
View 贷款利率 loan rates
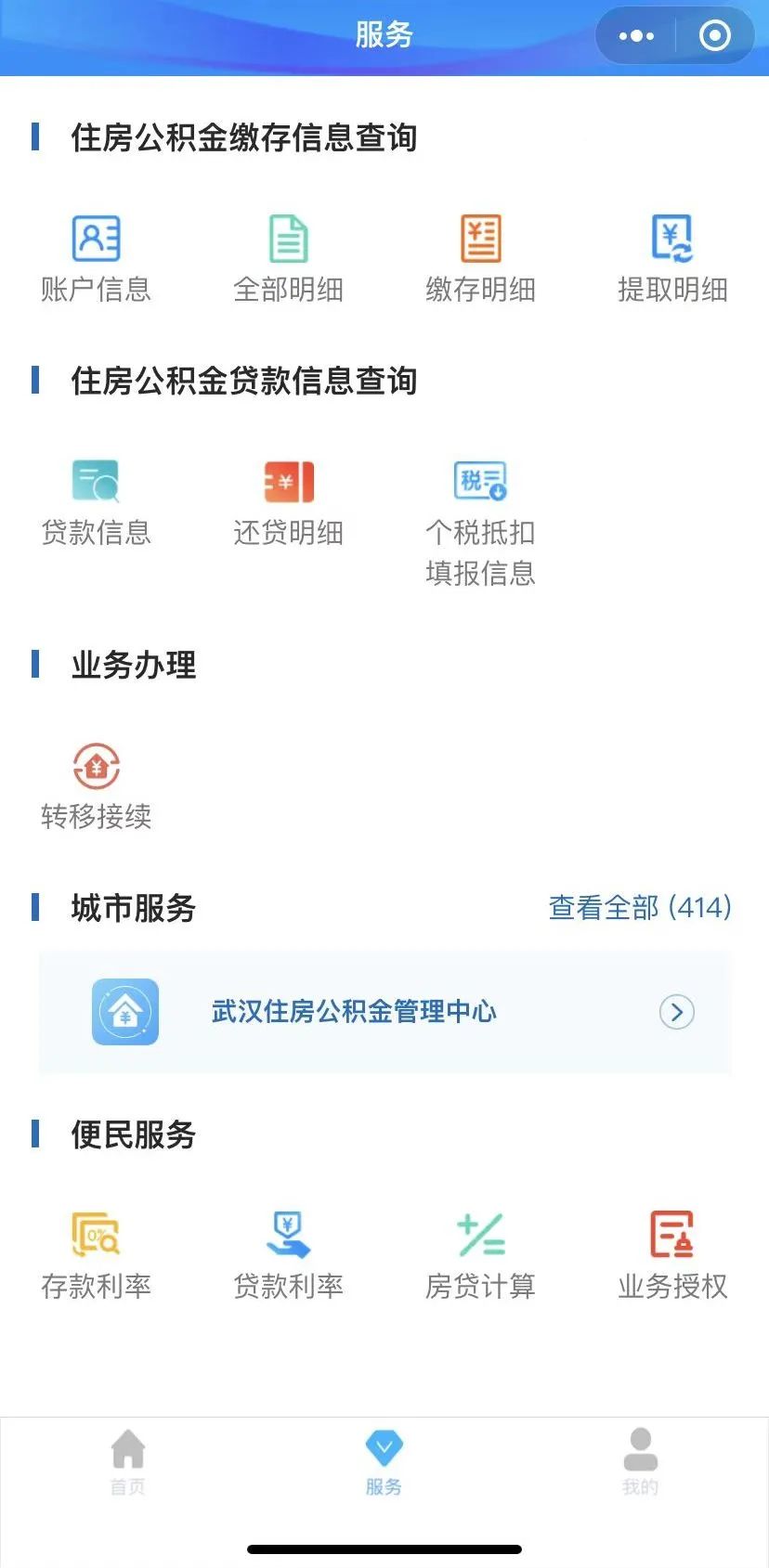pos(288,1255)
